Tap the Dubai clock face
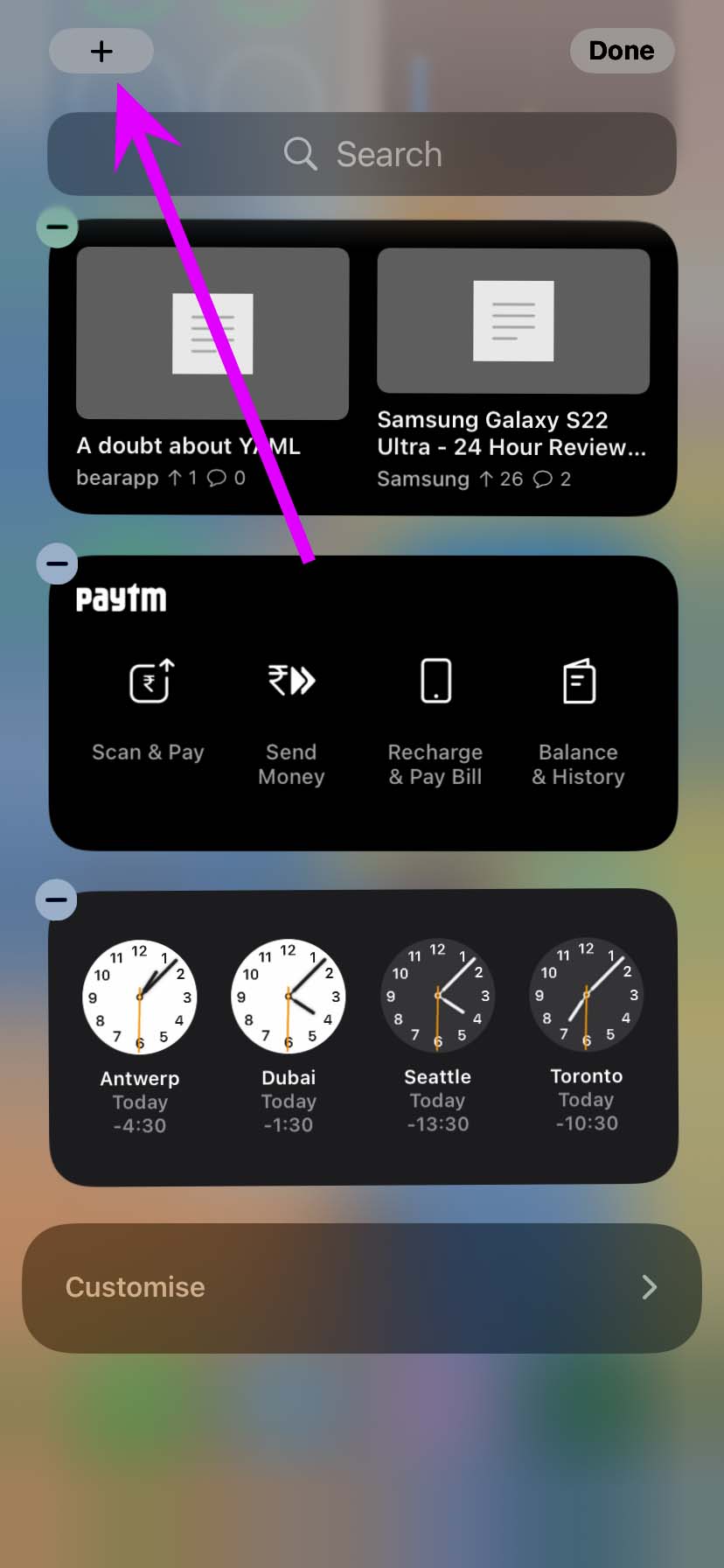 click(x=288, y=997)
